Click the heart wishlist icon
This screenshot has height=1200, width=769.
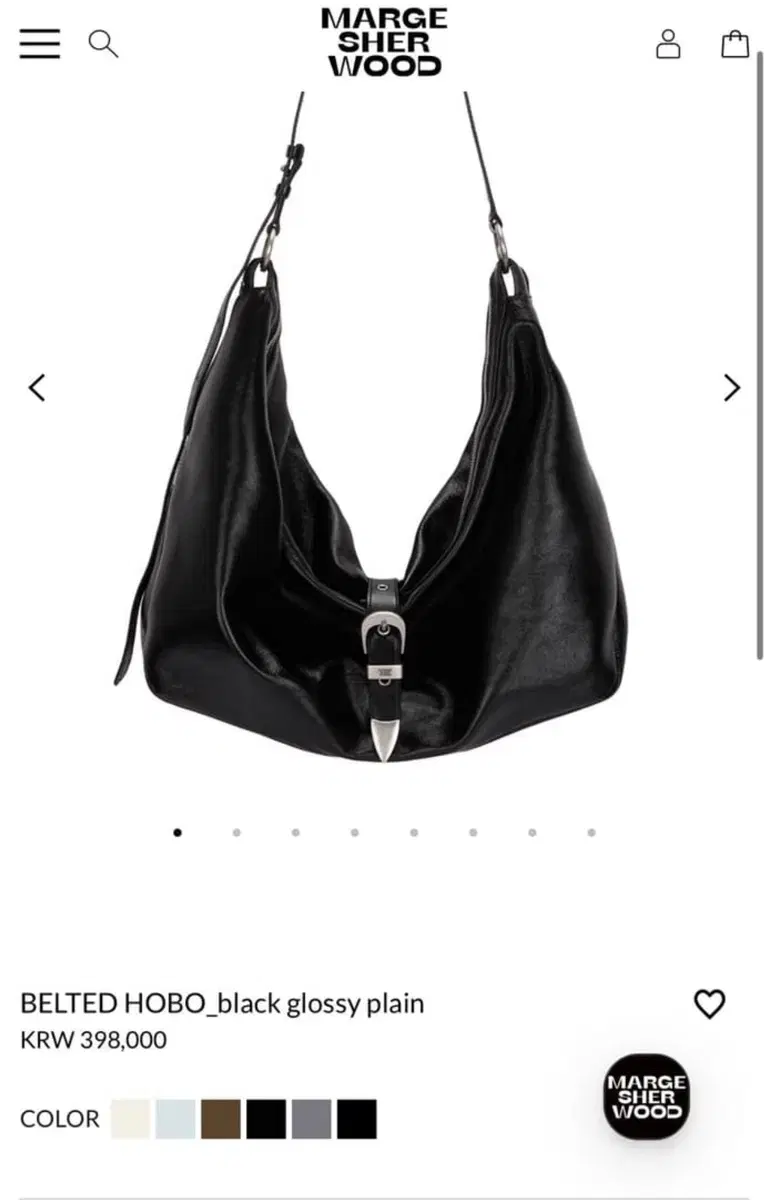click(x=711, y=1003)
